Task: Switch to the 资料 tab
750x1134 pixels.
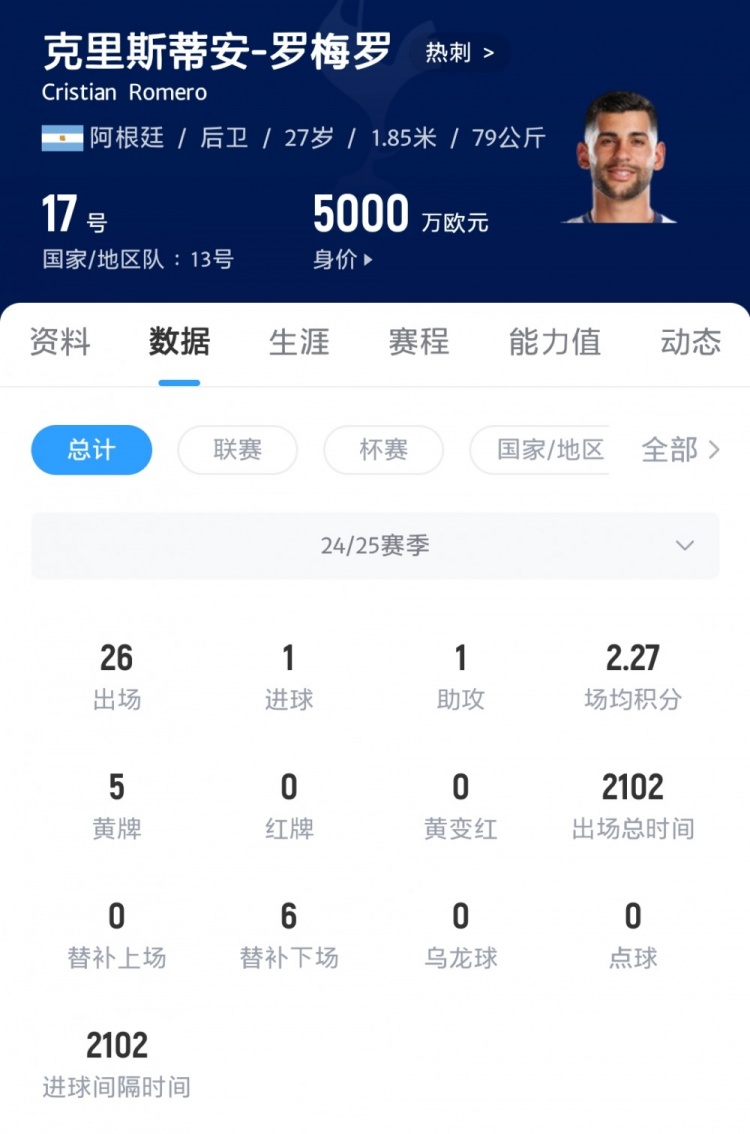Action: coord(60,342)
